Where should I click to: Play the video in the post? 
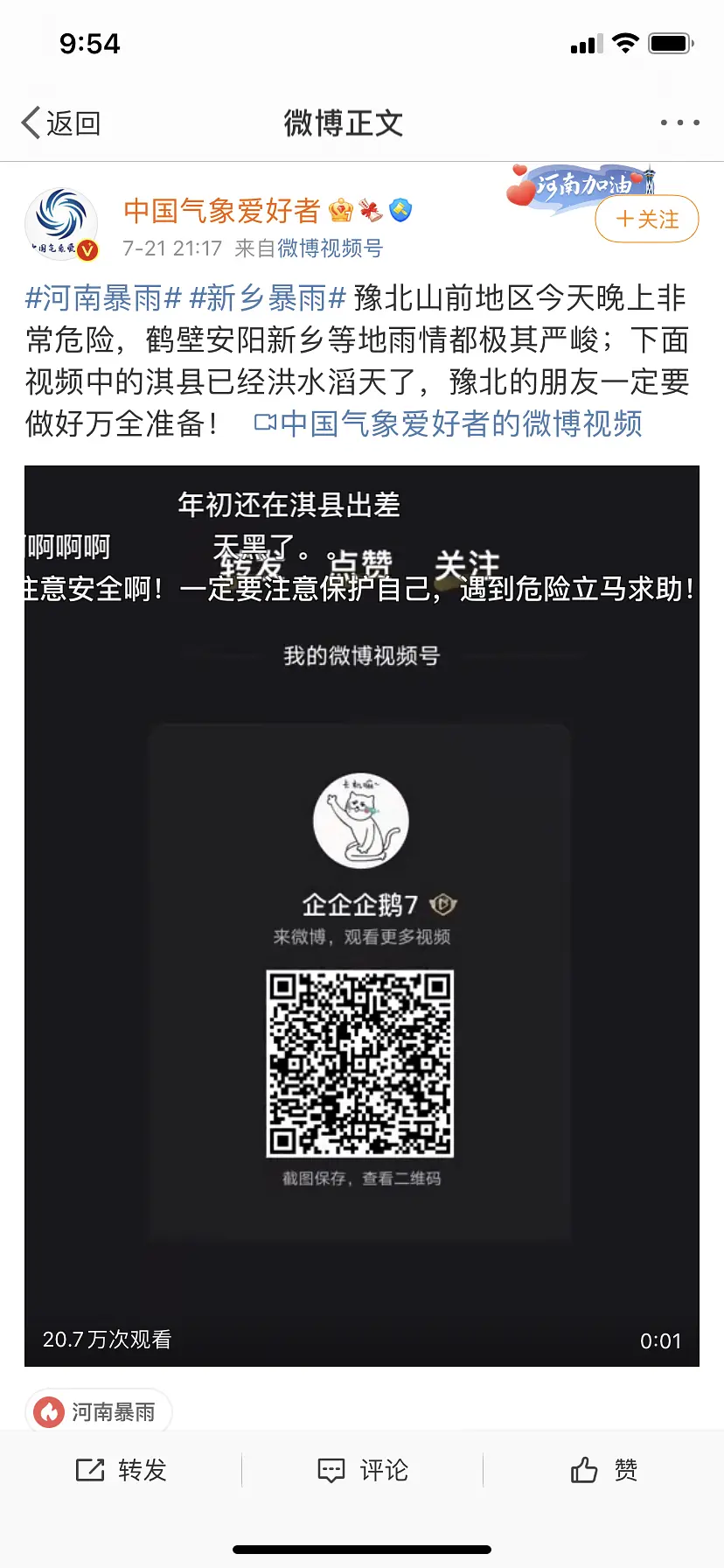tap(362, 915)
